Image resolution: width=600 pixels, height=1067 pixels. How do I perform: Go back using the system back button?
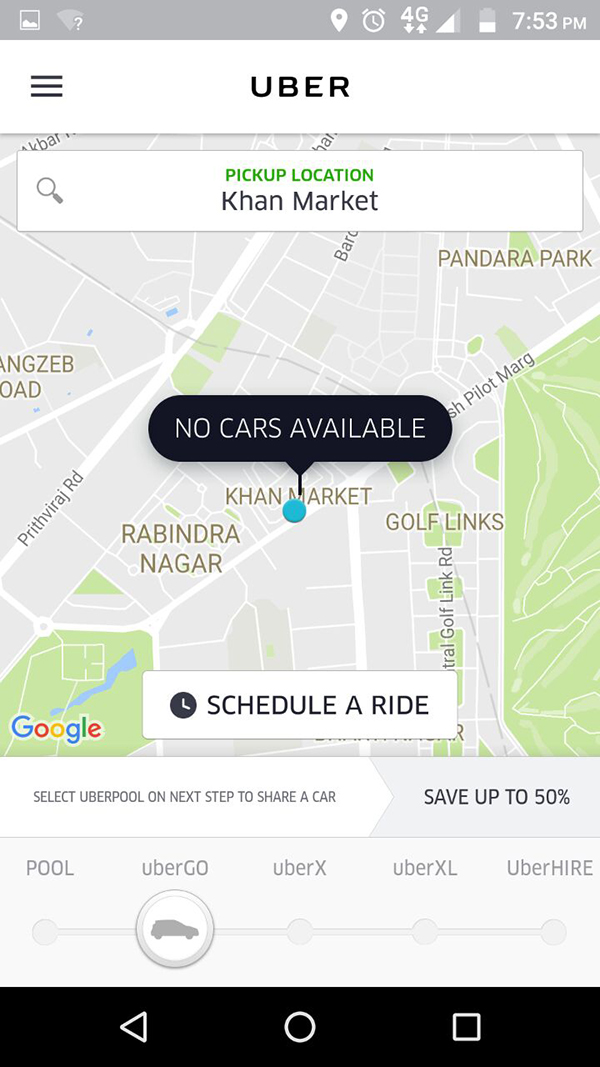[133, 1027]
